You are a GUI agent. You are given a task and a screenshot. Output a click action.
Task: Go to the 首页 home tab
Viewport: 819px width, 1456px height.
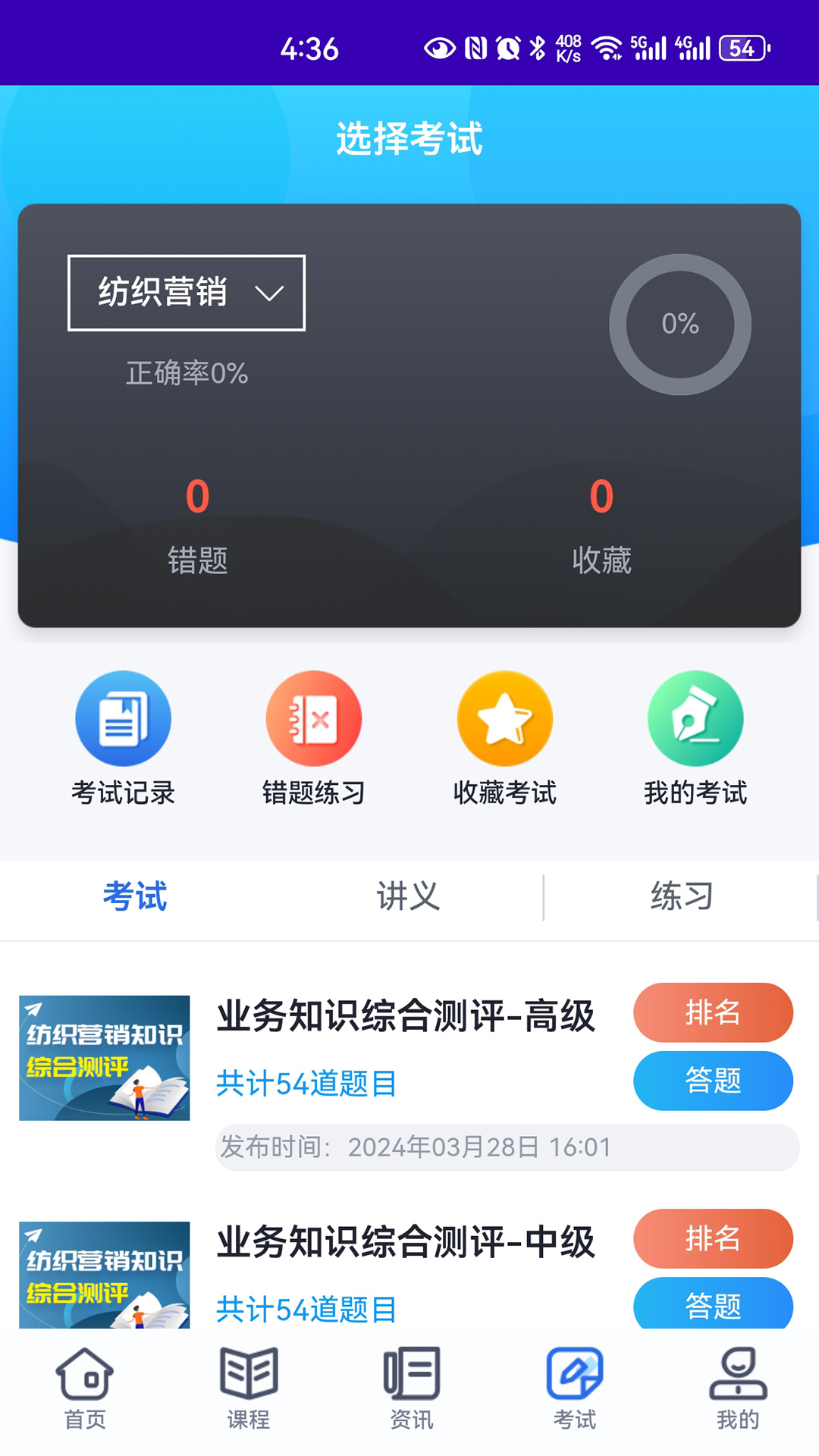coord(85,1388)
